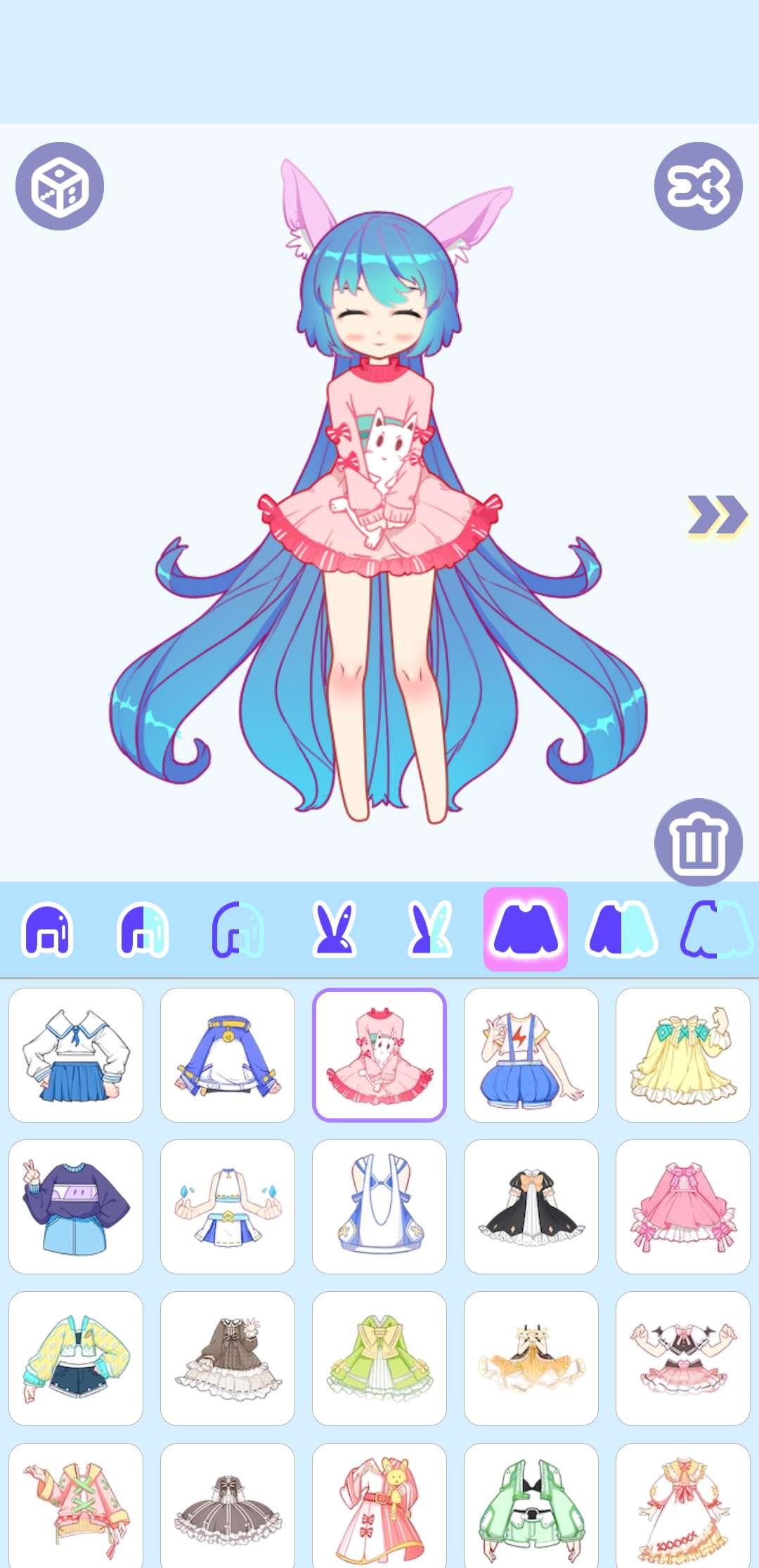Image resolution: width=759 pixels, height=1568 pixels.
Task: Tap the trash can delete button
Action: 698,842
